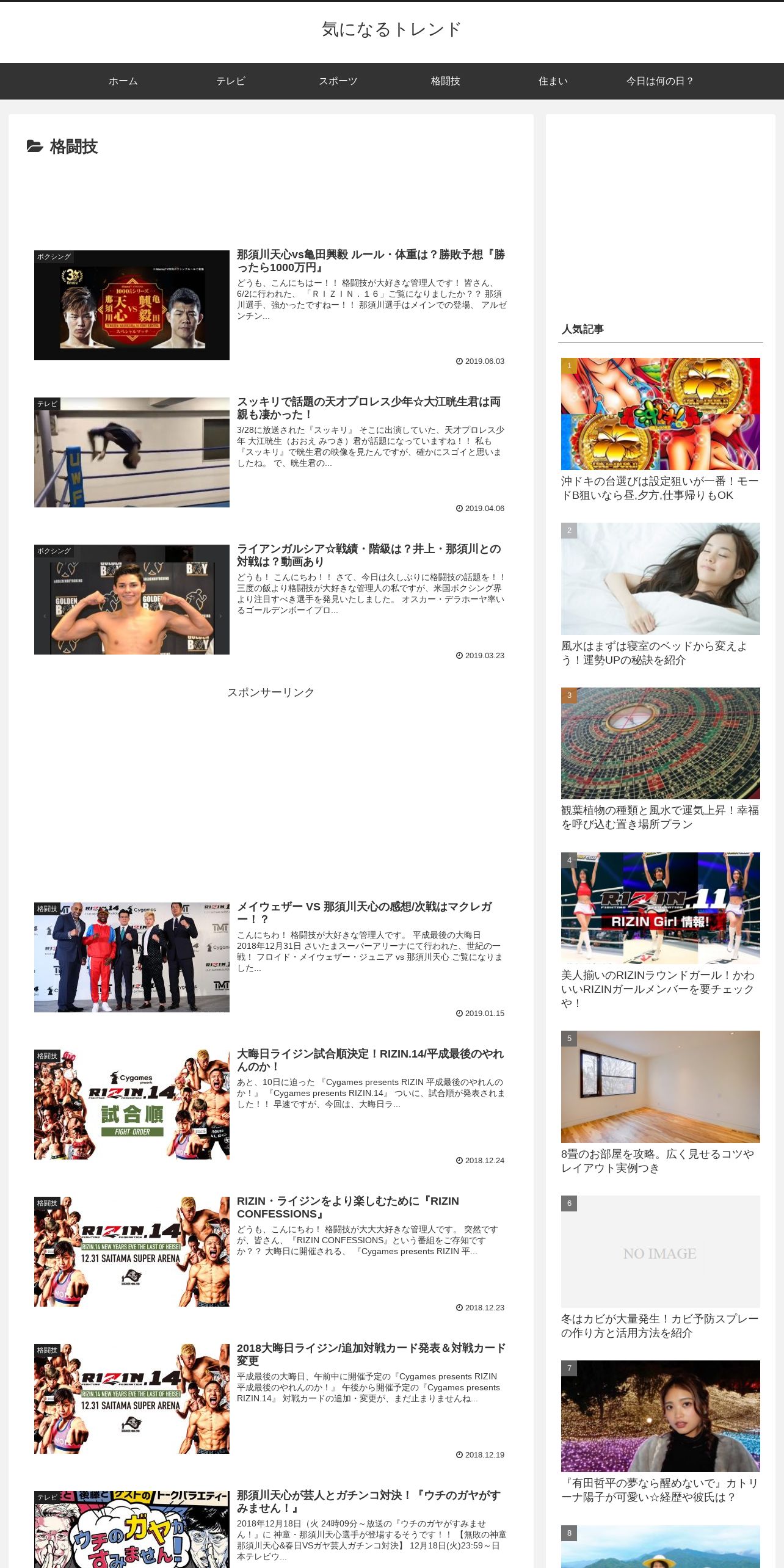Switch to the テレビ category

[x=231, y=81]
